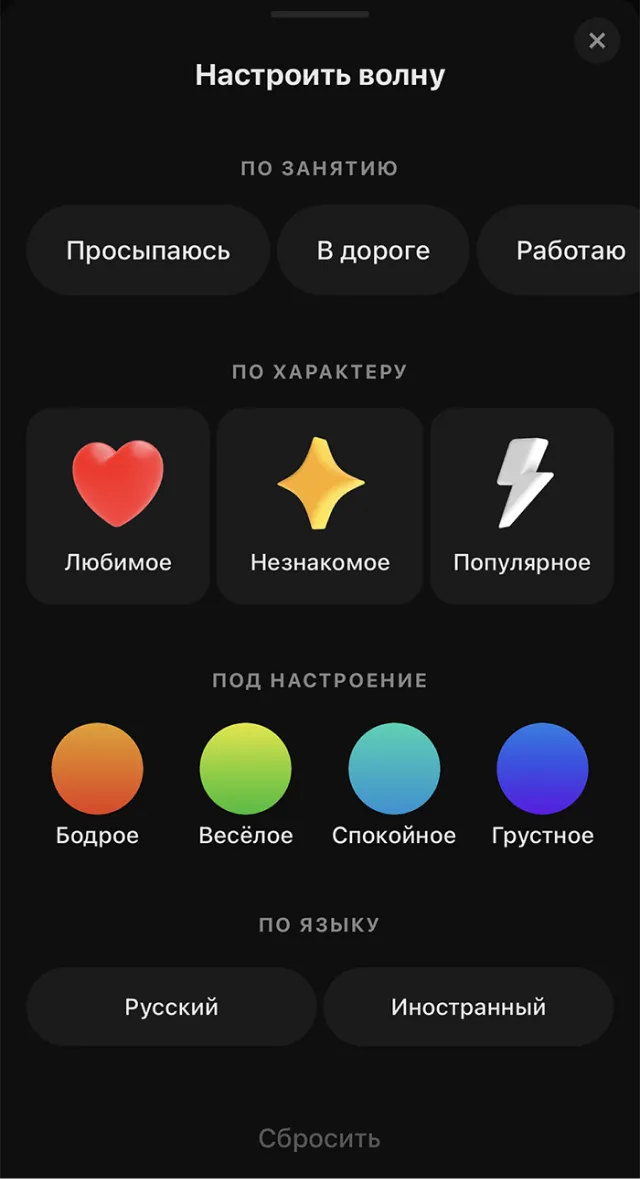Viewport: 640px width, 1179px height.
Task: Choose the Грустное blue mood
Action: coord(542,769)
